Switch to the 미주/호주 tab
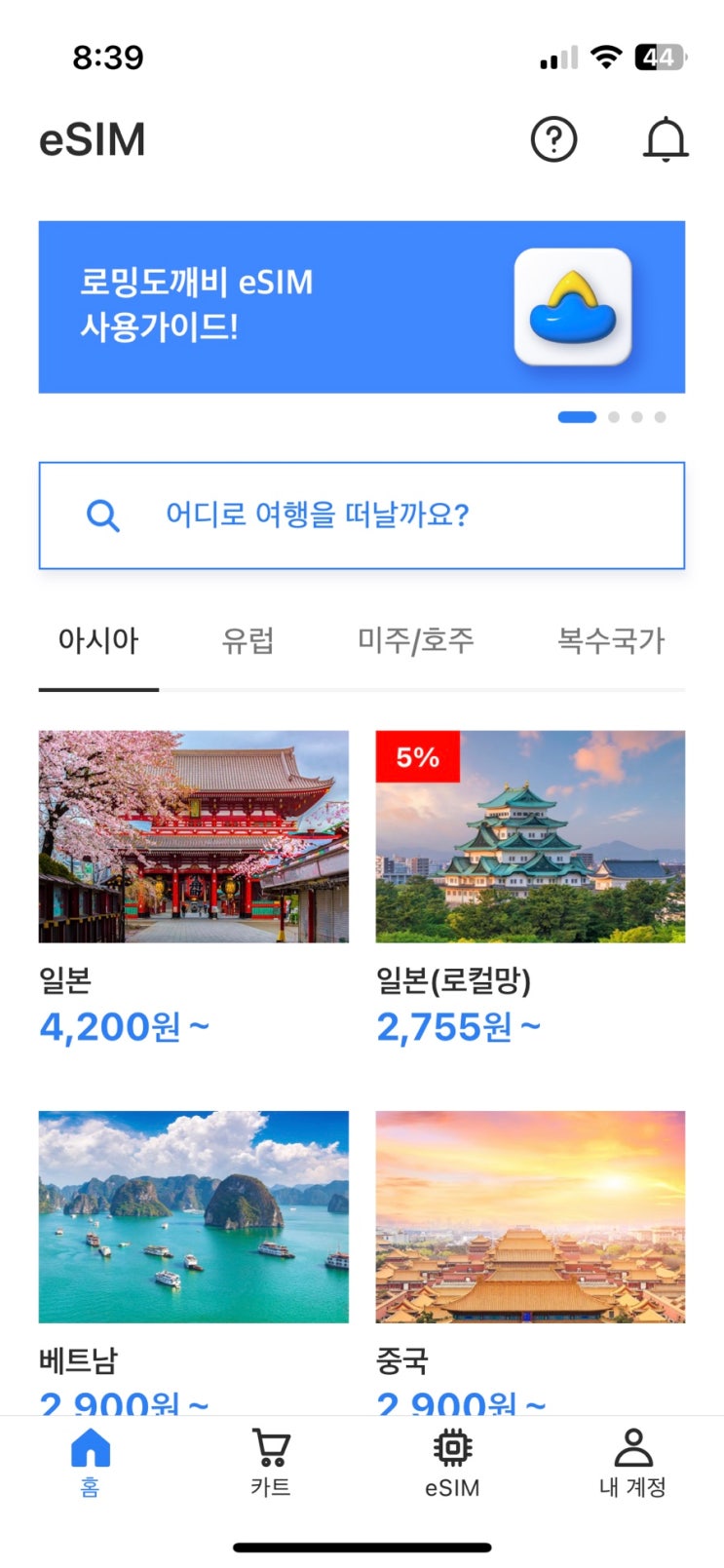 click(x=415, y=641)
